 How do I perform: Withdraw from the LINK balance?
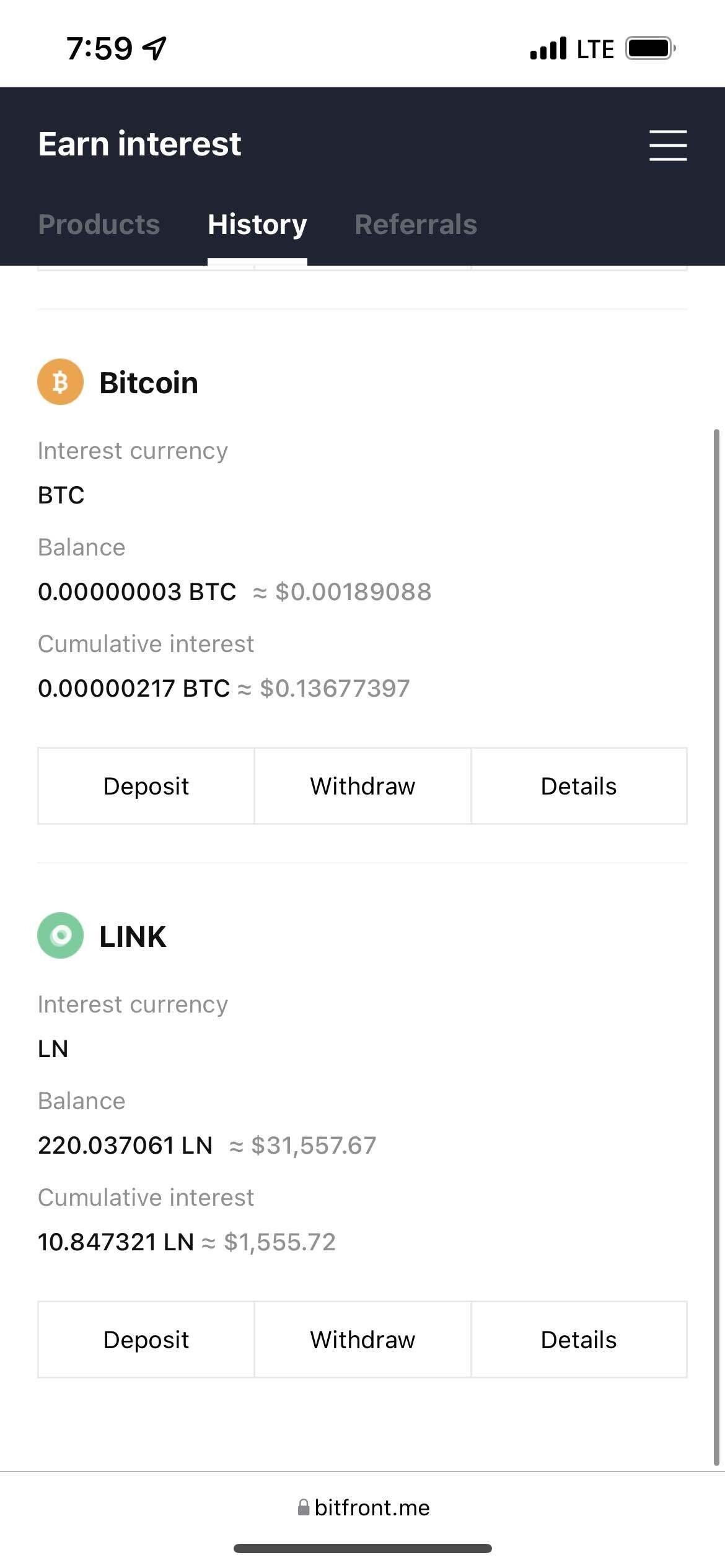point(362,1339)
